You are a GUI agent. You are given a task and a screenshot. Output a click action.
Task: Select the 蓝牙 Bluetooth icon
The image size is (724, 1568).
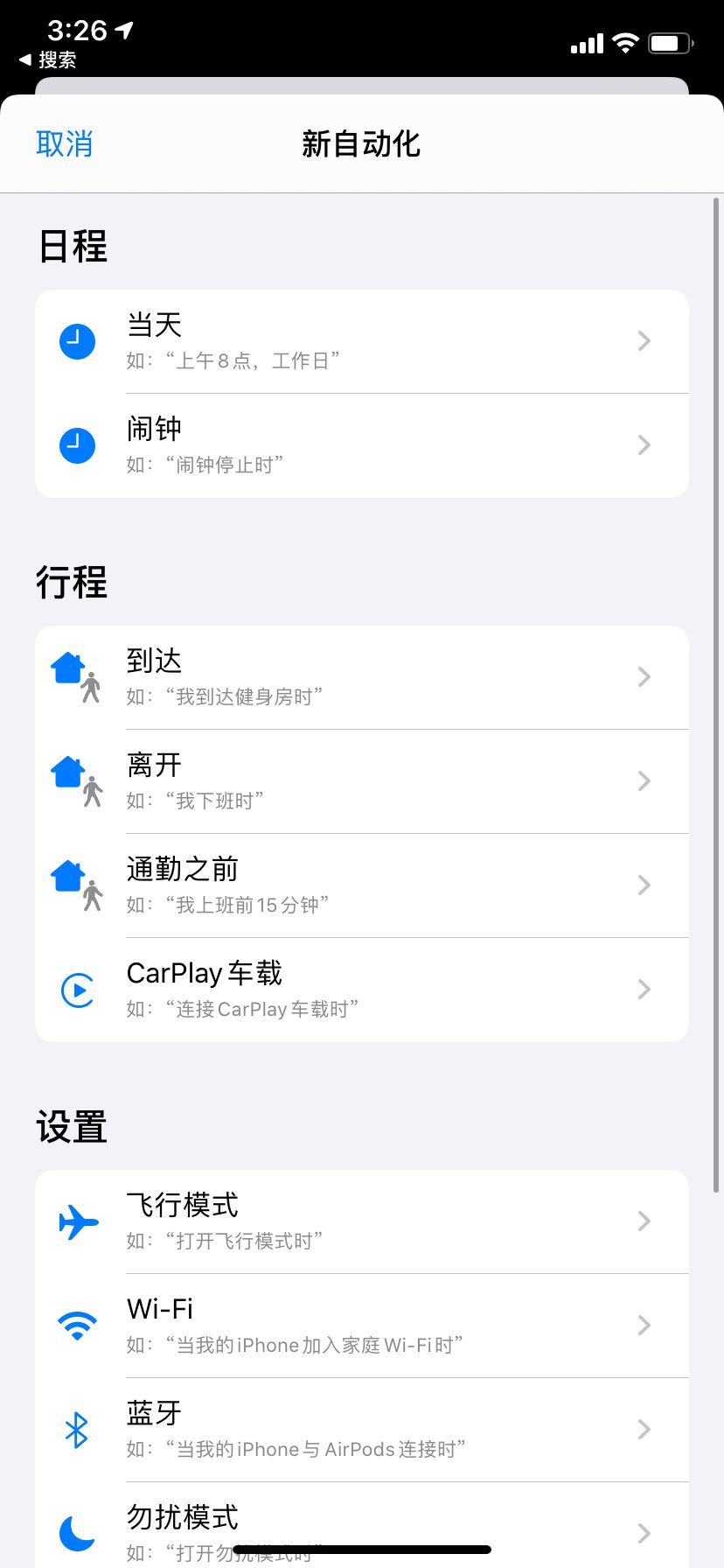click(x=77, y=1430)
